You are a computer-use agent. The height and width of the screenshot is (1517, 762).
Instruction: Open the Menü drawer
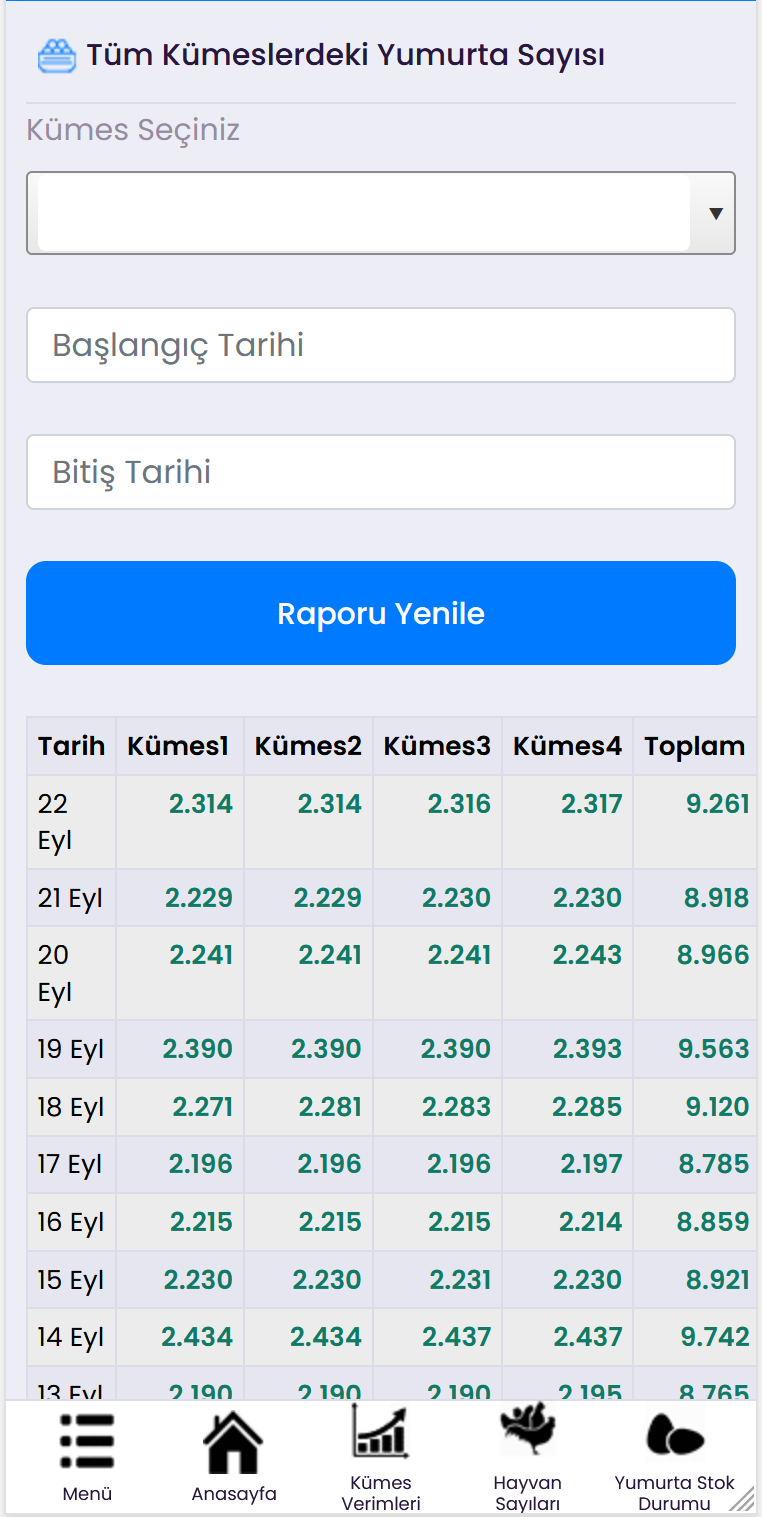pyautogui.click(x=87, y=1456)
